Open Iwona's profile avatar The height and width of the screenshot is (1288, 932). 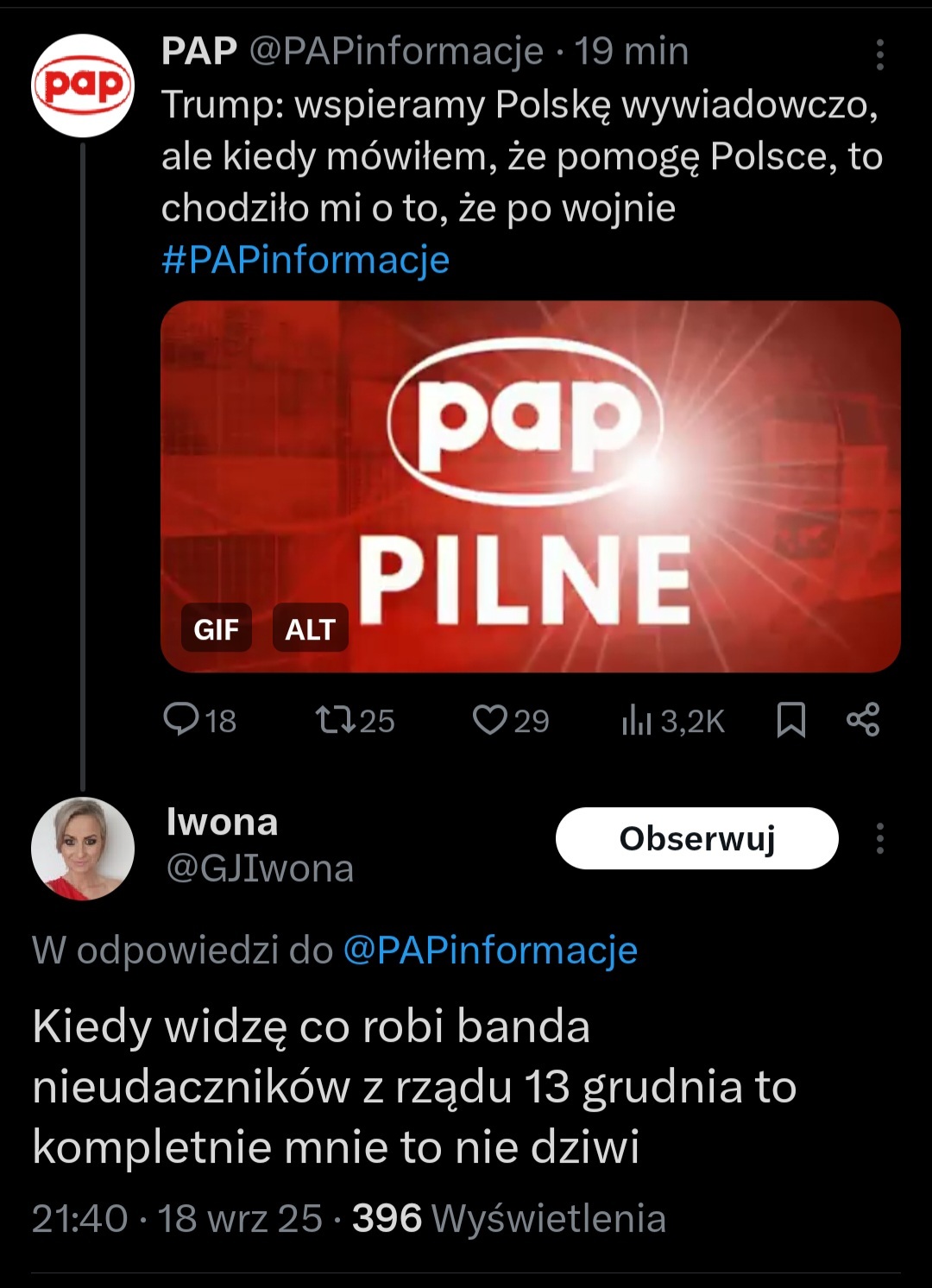coord(83,849)
